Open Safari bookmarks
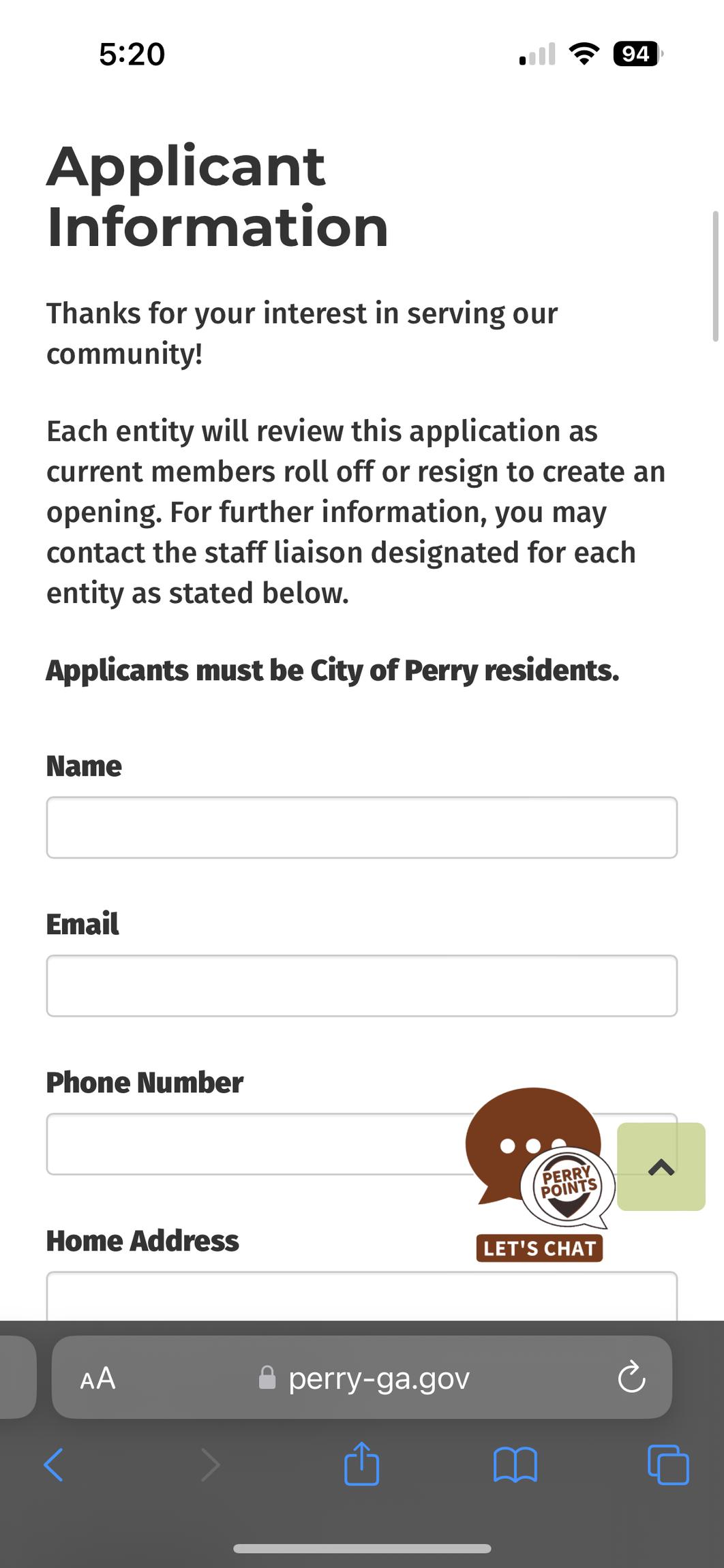This screenshot has width=724, height=1568. pos(515,1464)
